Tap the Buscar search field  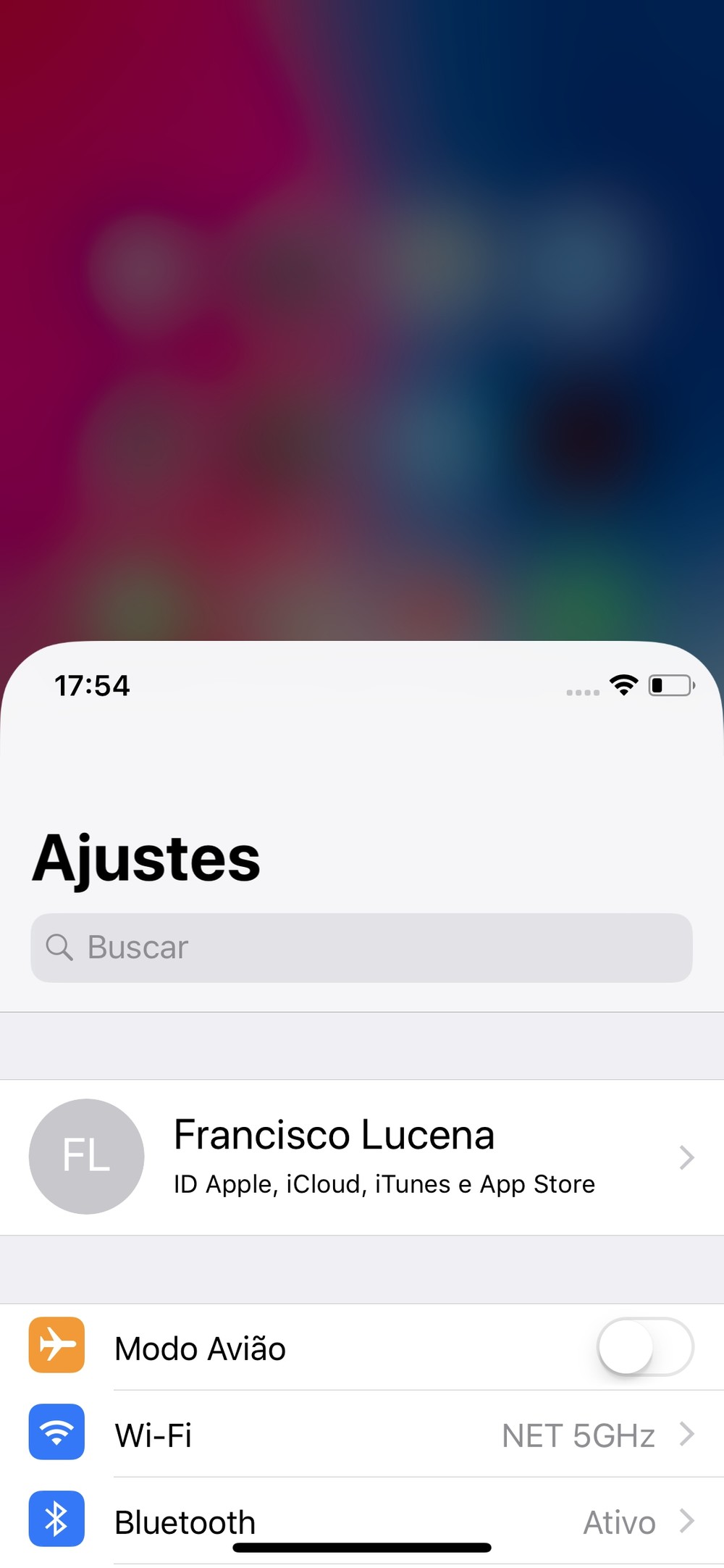[x=361, y=947]
